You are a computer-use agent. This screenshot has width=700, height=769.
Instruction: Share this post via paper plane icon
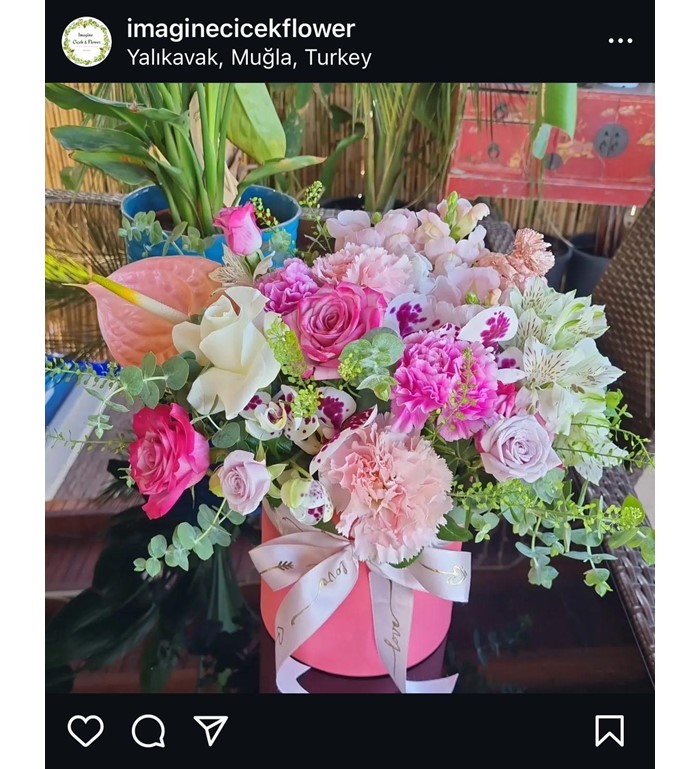click(x=210, y=730)
